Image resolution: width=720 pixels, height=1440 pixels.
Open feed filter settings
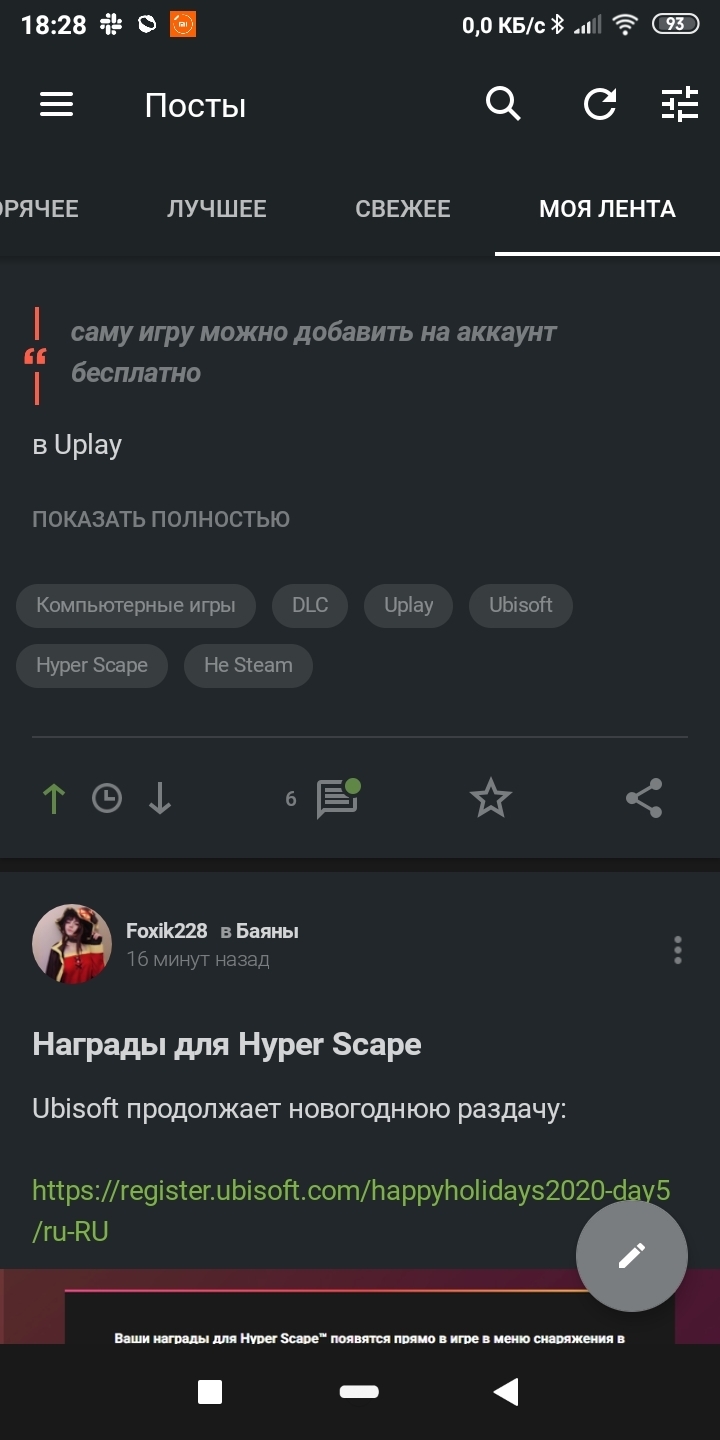click(x=680, y=104)
